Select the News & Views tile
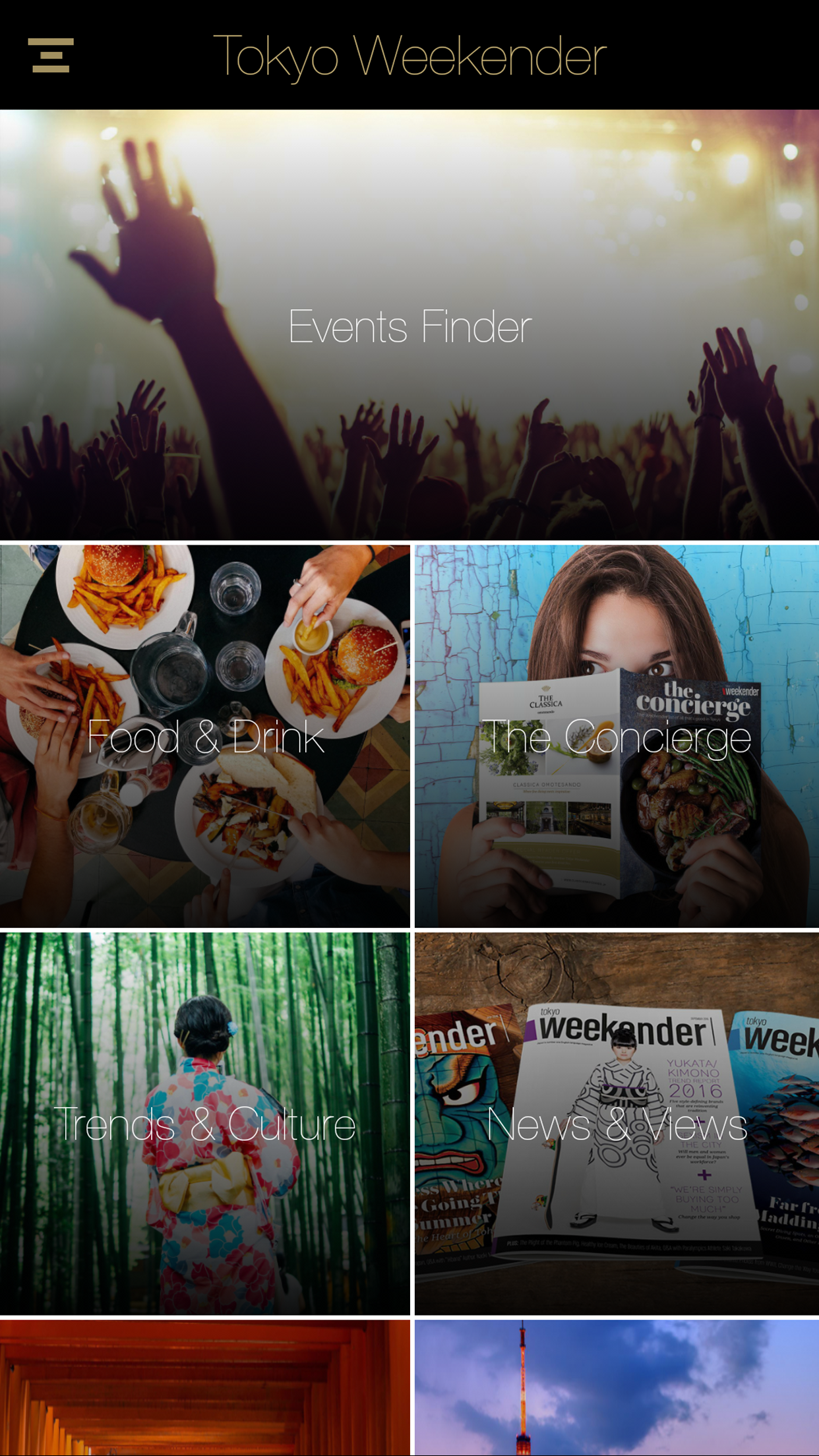The height and width of the screenshot is (1456, 819). click(617, 1124)
